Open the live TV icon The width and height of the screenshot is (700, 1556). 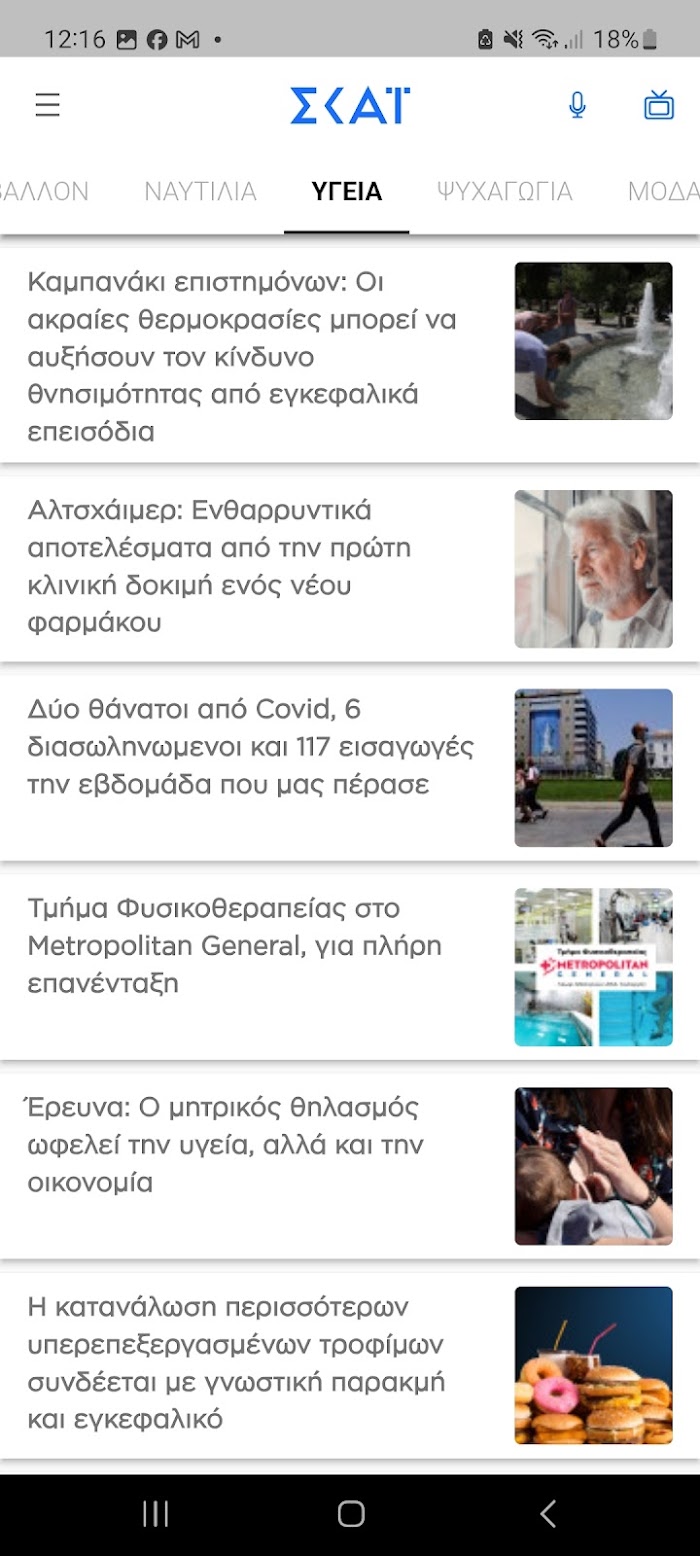click(x=659, y=105)
